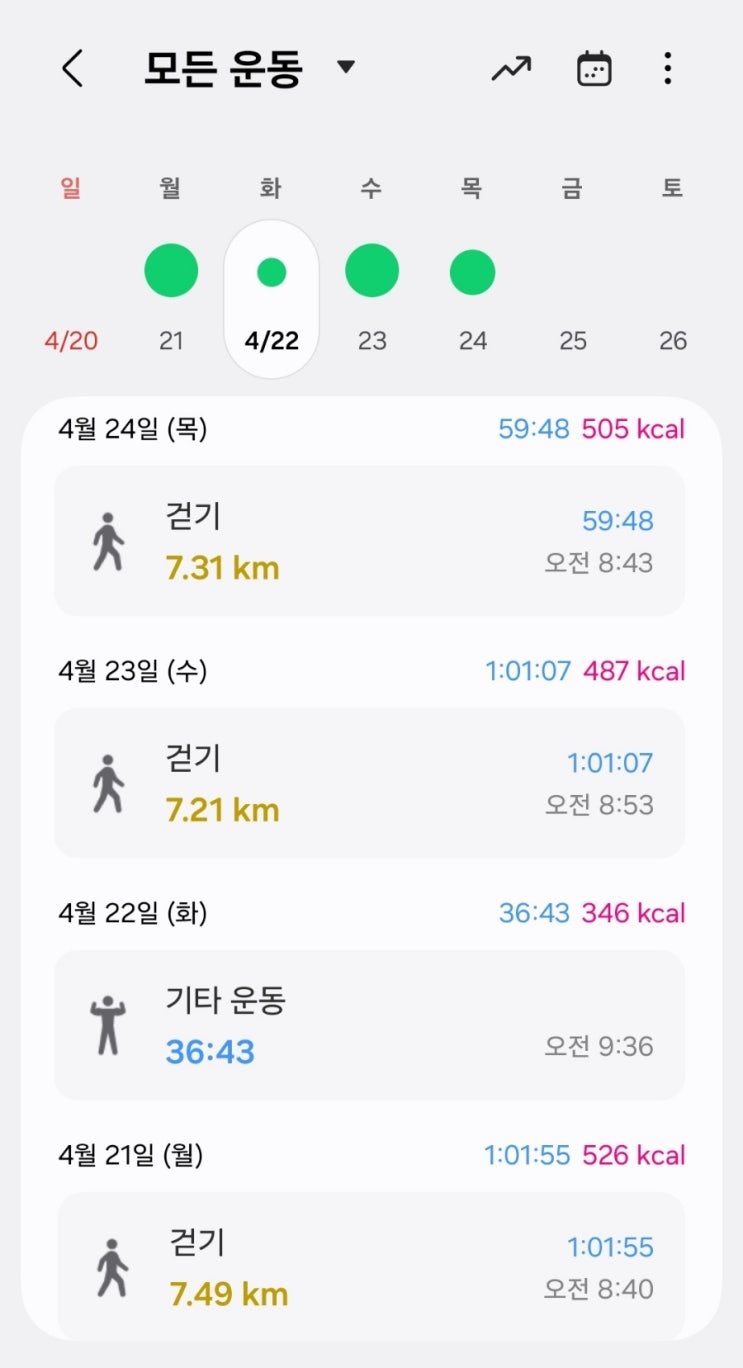
Task: Go back using the top arrow
Action: [x=72, y=69]
